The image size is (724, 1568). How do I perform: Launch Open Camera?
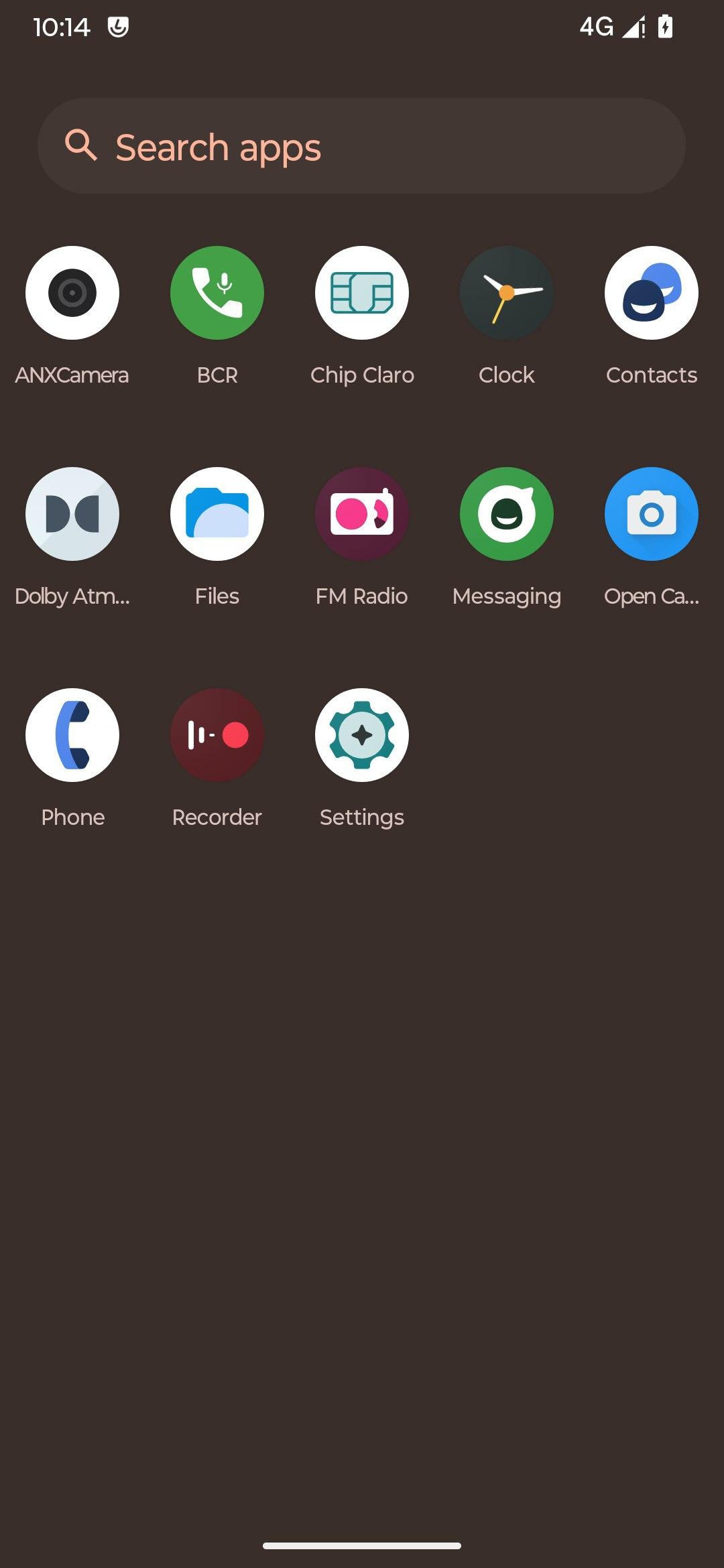click(652, 514)
